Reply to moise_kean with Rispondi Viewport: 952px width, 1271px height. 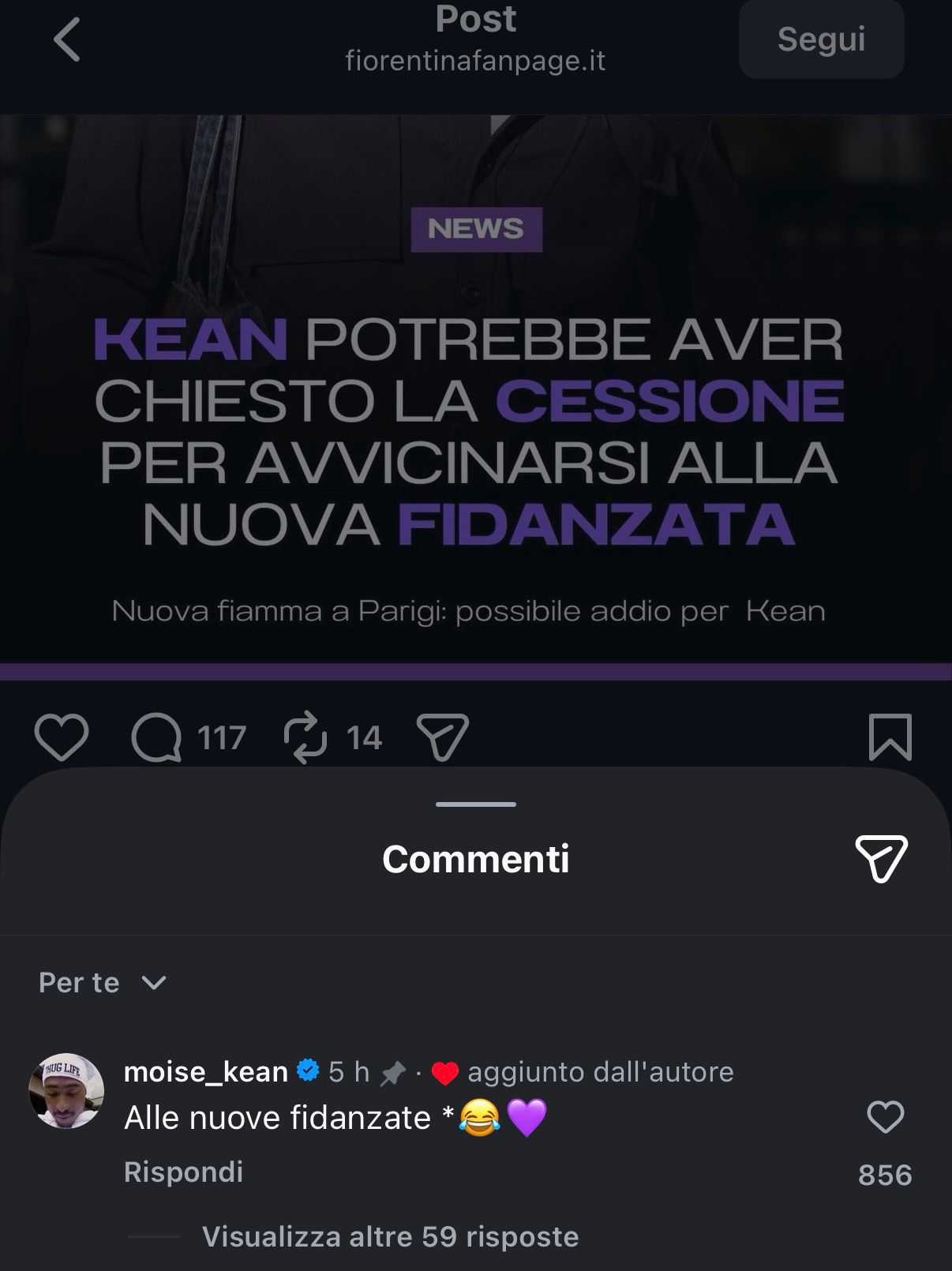pos(183,1172)
